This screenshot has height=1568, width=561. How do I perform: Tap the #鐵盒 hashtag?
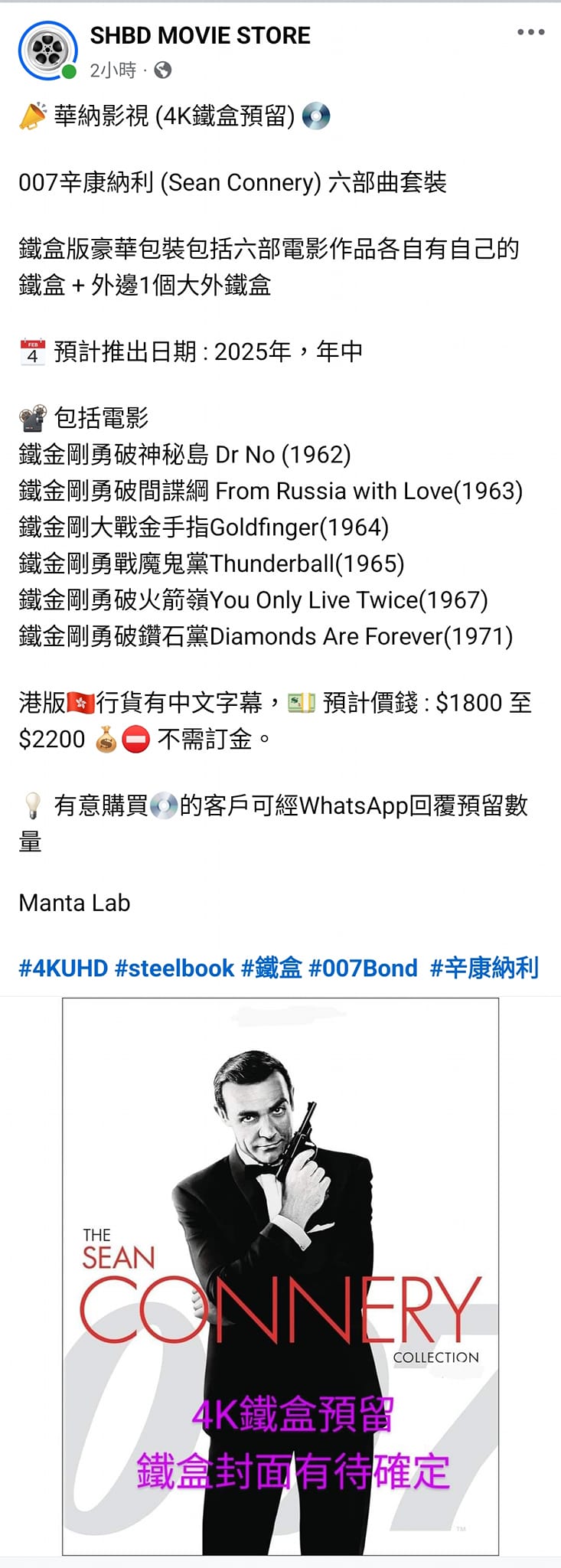pos(271,968)
